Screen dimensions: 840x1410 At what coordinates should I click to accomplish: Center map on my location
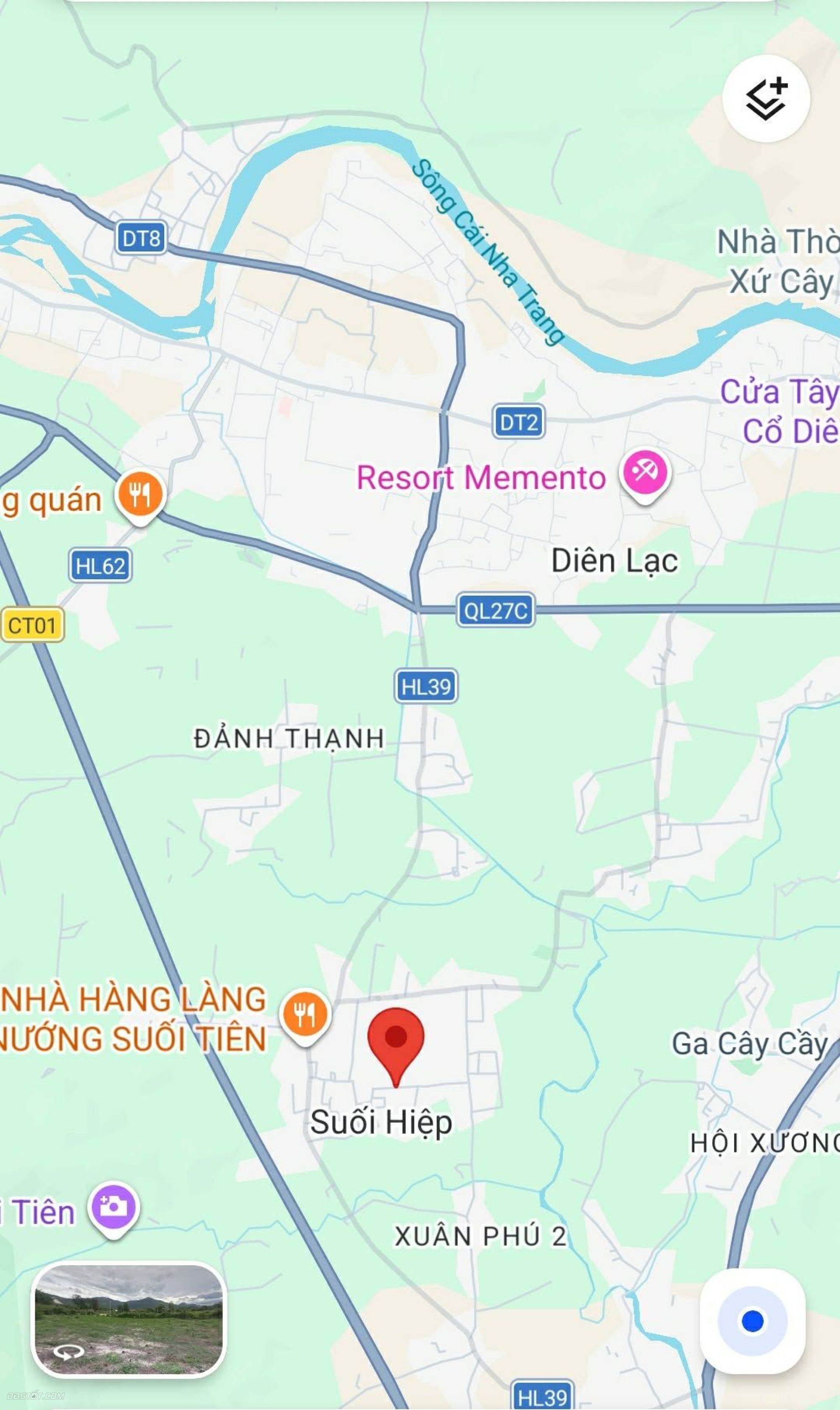click(x=752, y=1322)
